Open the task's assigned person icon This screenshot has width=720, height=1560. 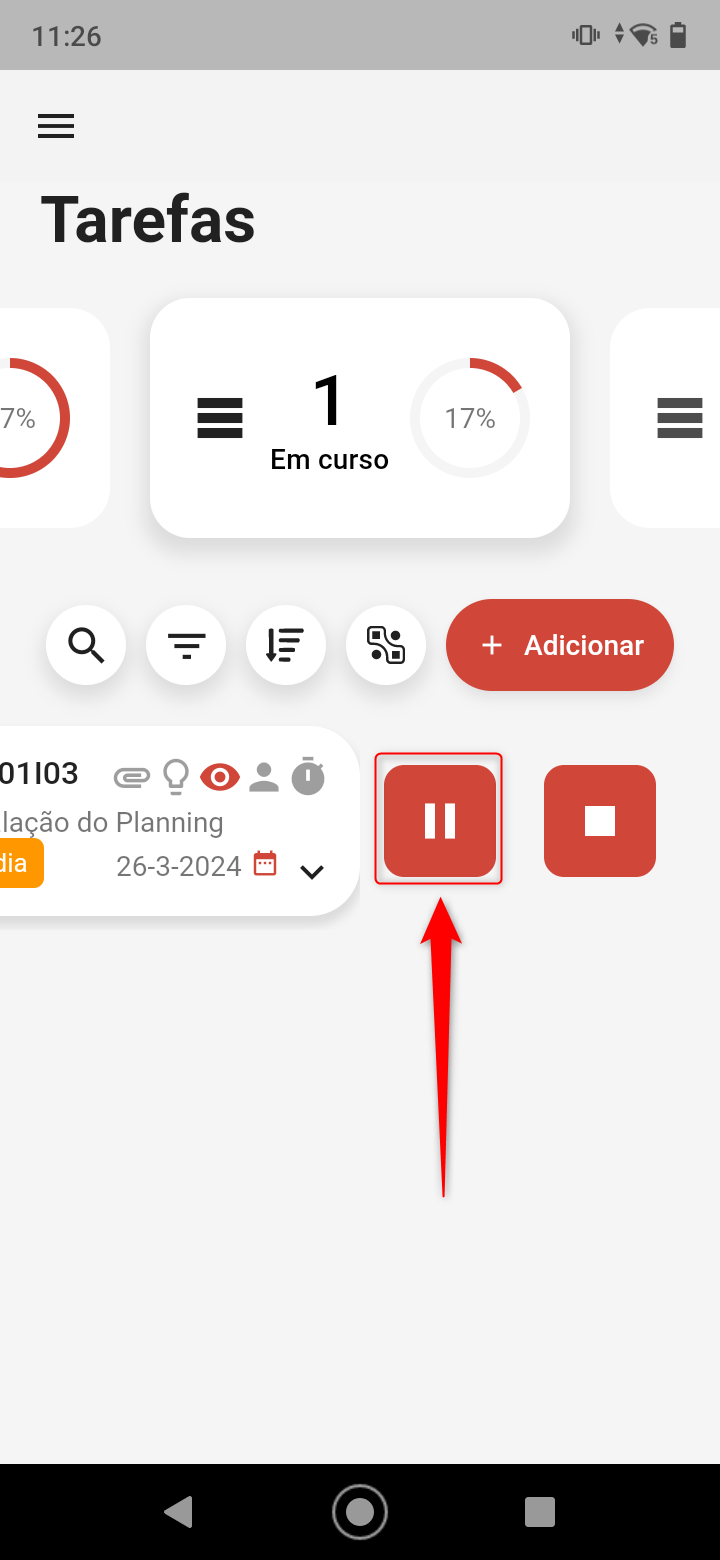click(x=264, y=777)
